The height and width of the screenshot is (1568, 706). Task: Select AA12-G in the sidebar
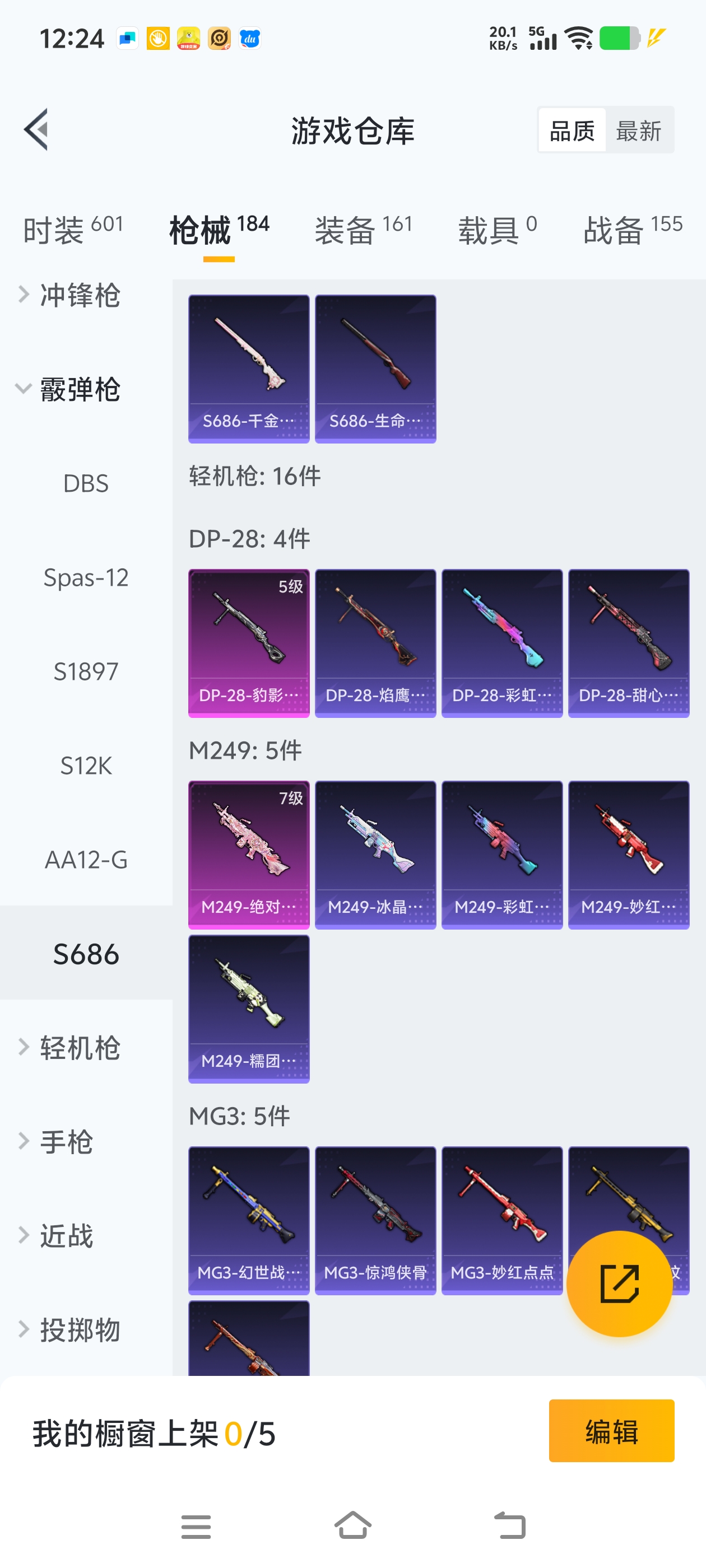click(x=86, y=860)
